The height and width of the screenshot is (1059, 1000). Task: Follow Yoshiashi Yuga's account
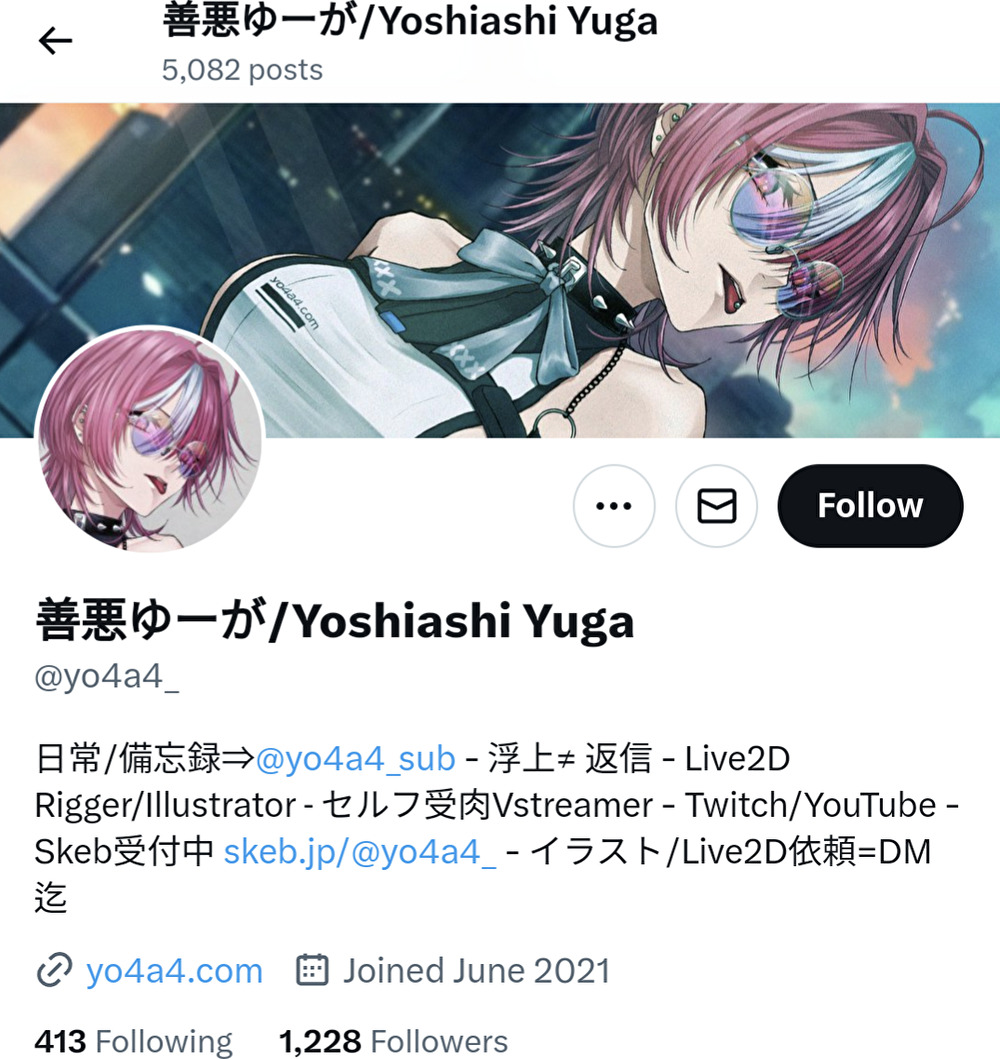tap(870, 506)
